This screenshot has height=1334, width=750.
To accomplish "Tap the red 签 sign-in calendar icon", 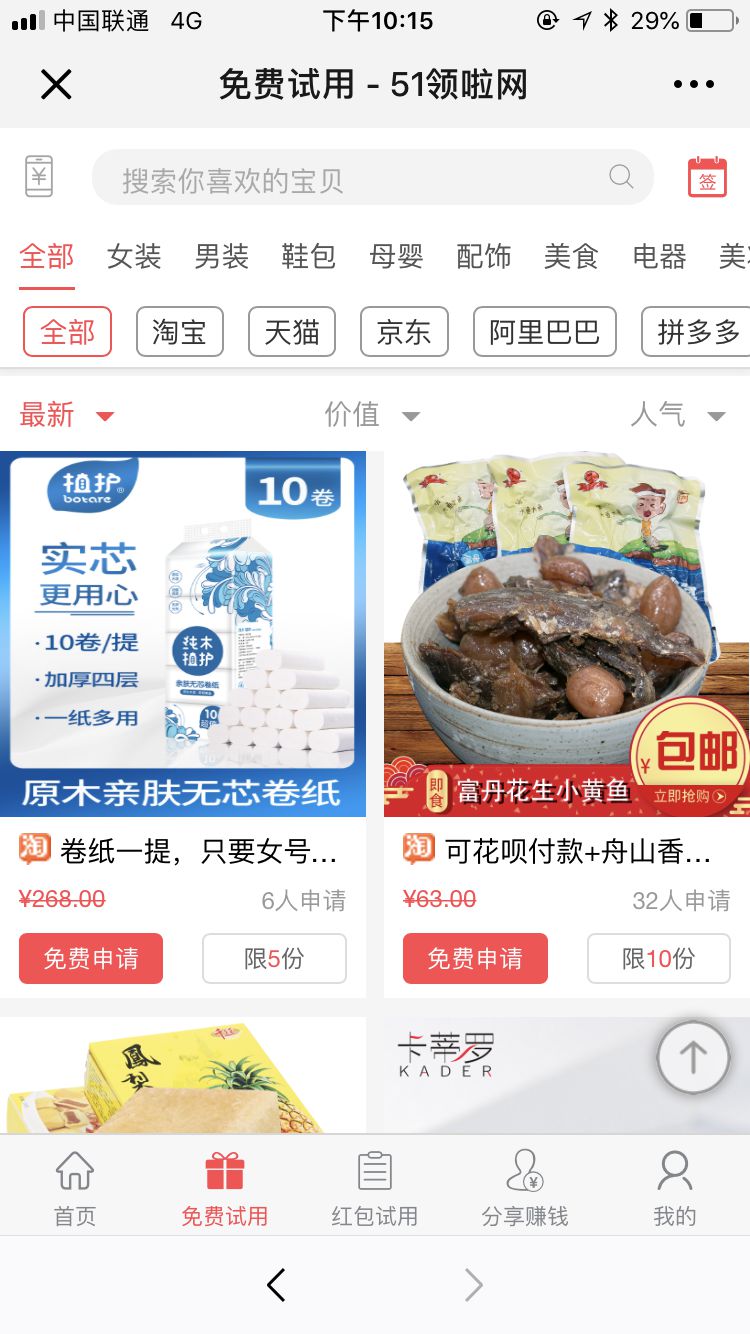I will pos(707,176).
